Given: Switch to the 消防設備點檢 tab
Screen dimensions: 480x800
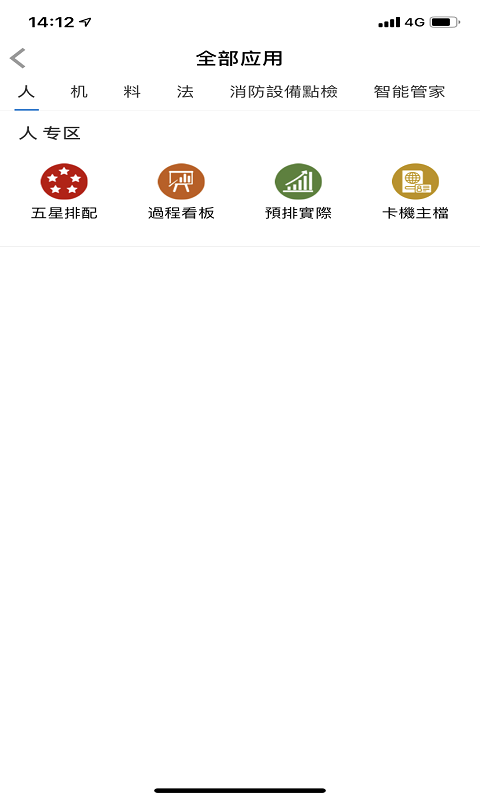Looking at the screenshot, I should [284, 92].
